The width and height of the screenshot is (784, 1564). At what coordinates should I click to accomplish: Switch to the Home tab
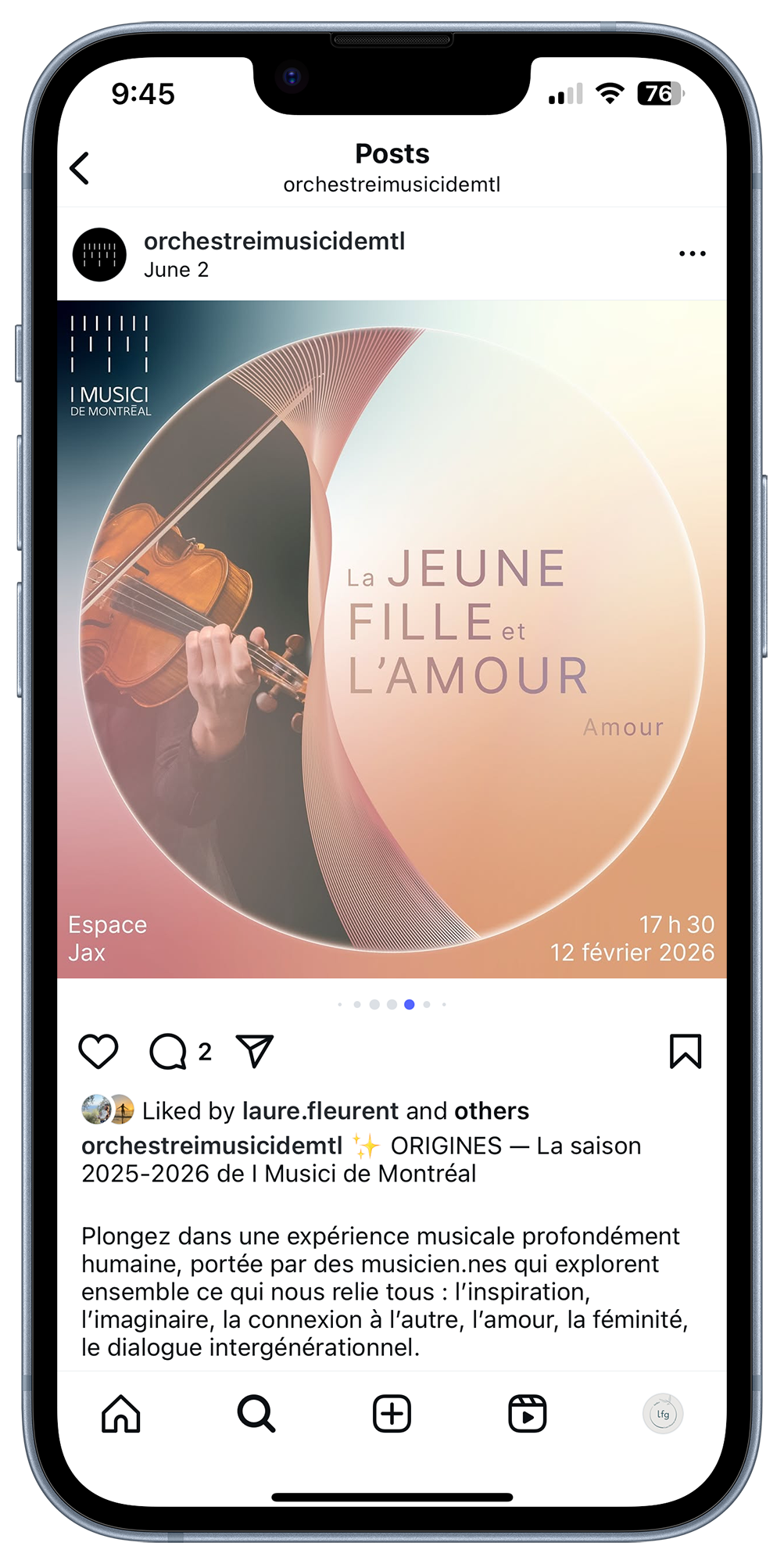coord(121,1414)
